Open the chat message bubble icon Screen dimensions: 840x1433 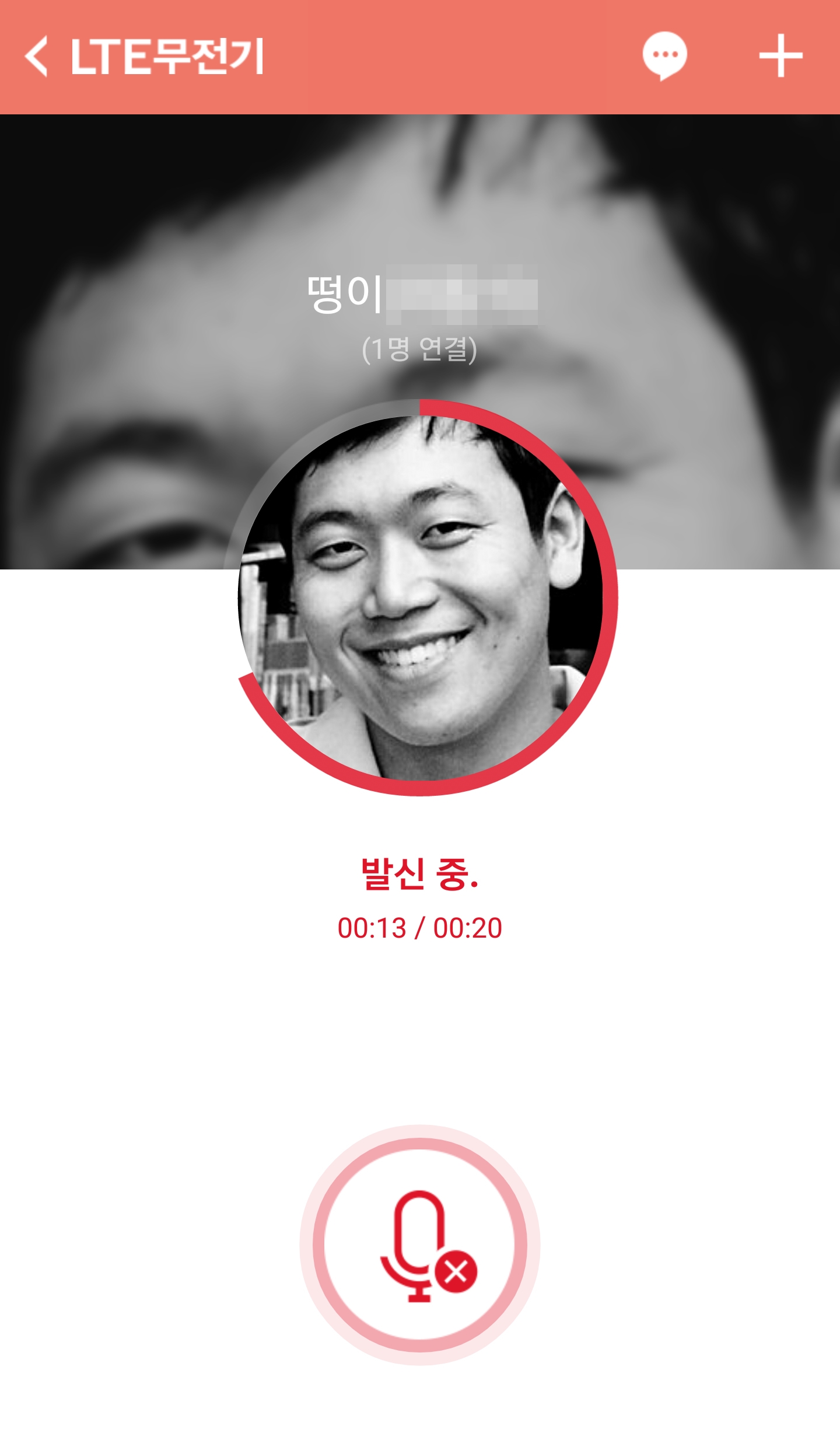(664, 57)
